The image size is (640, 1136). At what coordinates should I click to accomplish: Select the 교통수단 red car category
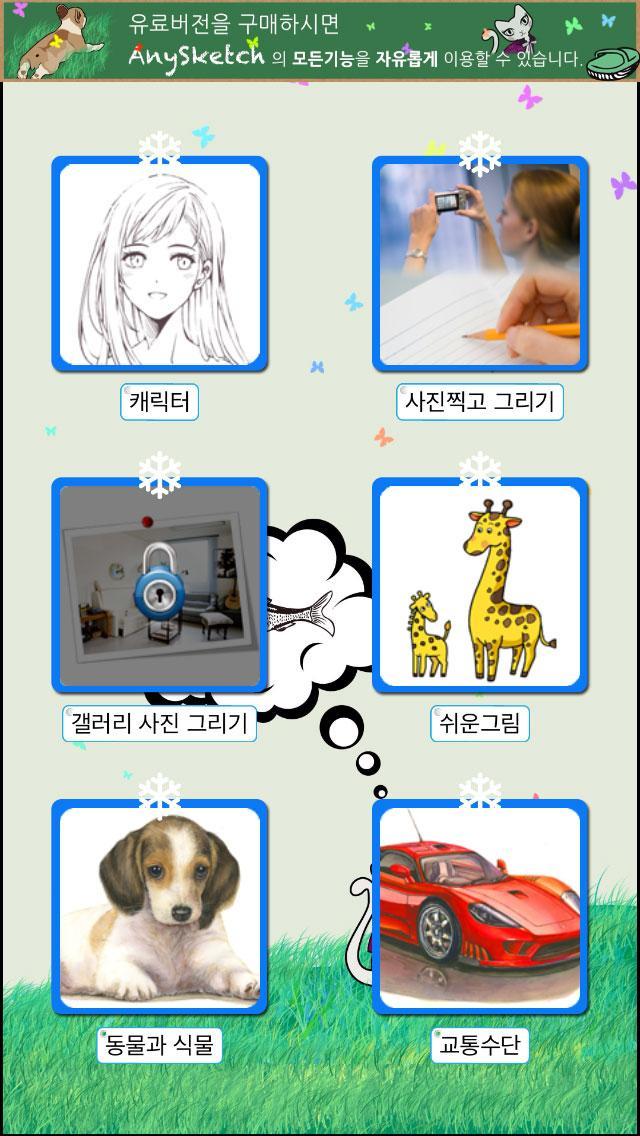click(x=480, y=907)
